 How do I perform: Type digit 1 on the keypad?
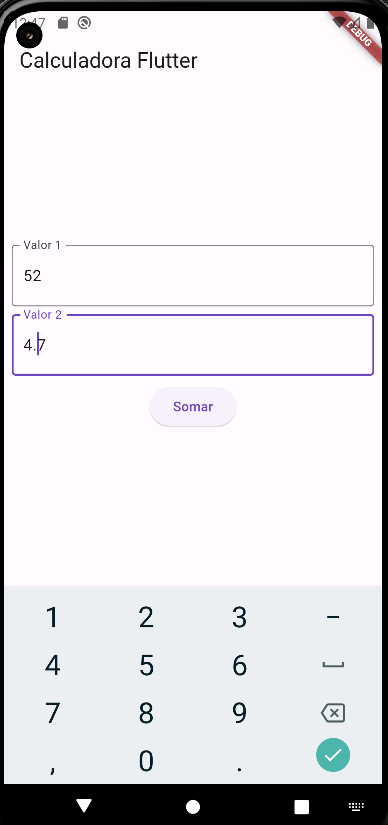53,617
